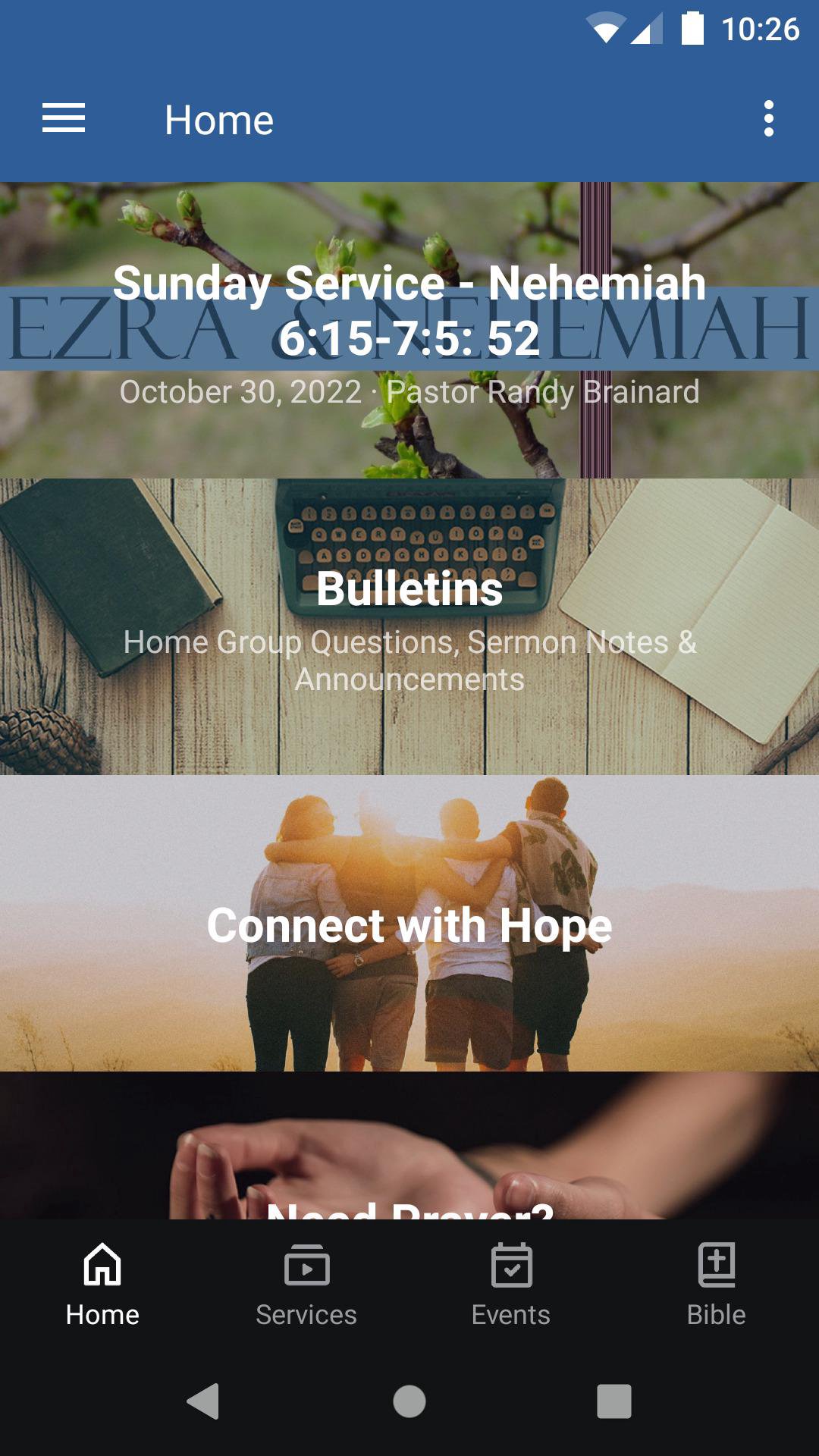The height and width of the screenshot is (1456, 819).
Task: Open the Connect with Hope card
Action: coord(409,923)
